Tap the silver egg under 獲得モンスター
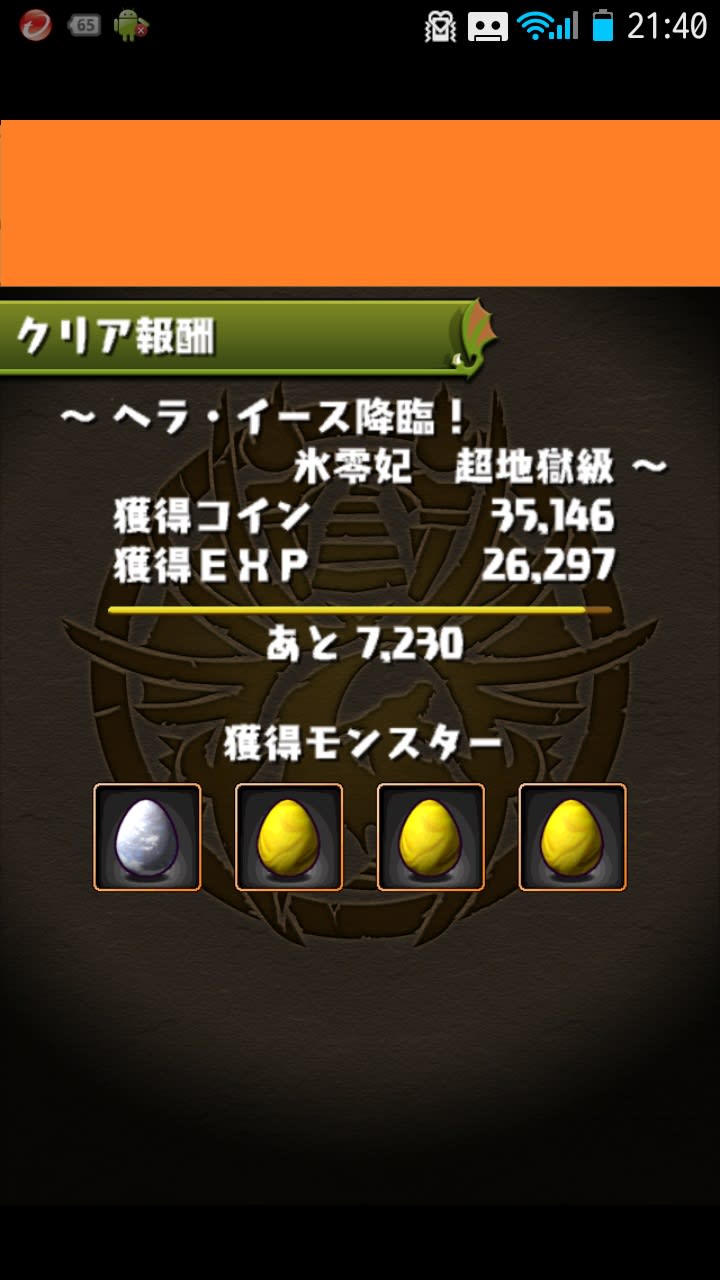This screenshot has height=1280, width=720. click(147, 837)
